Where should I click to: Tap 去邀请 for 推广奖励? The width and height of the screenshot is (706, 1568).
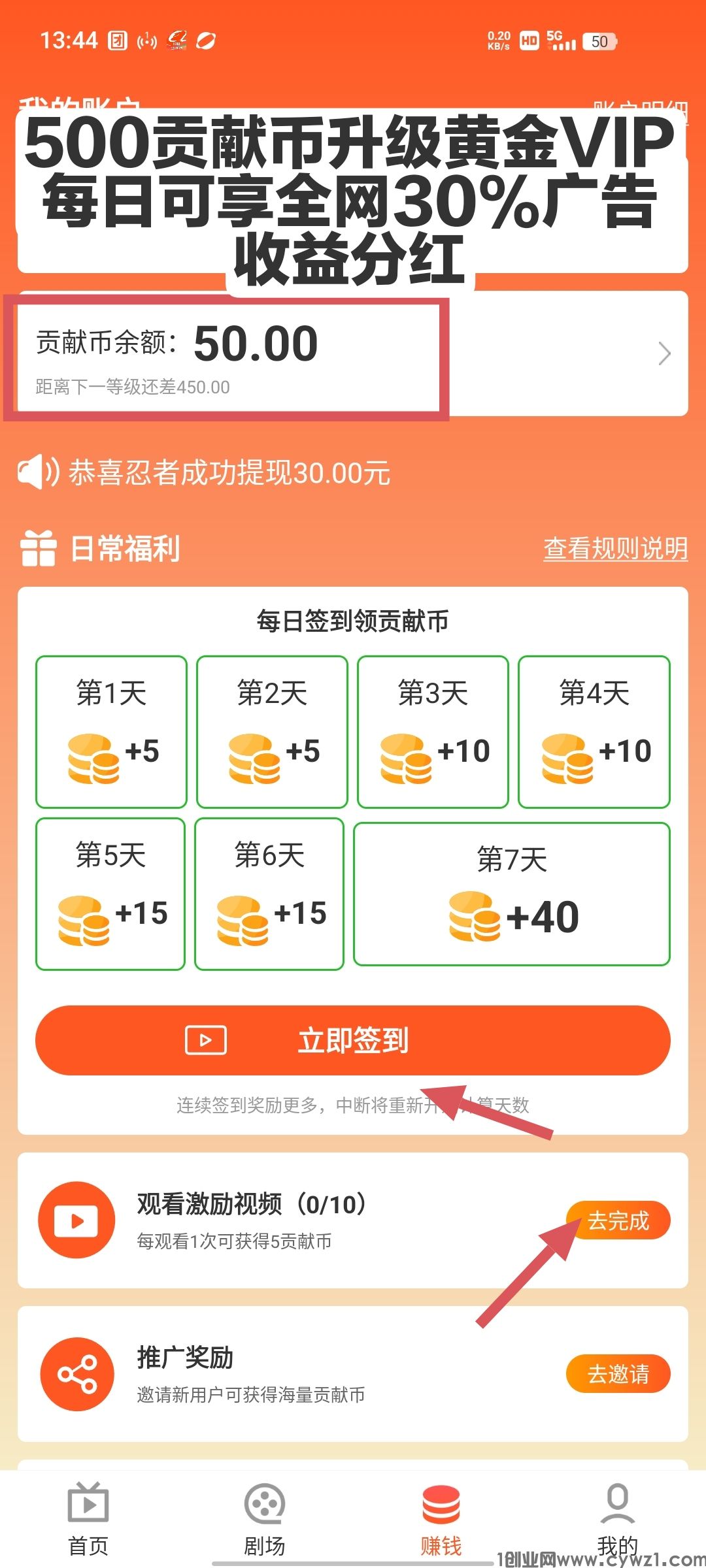pyautogui.click(x=618, y=1373)
